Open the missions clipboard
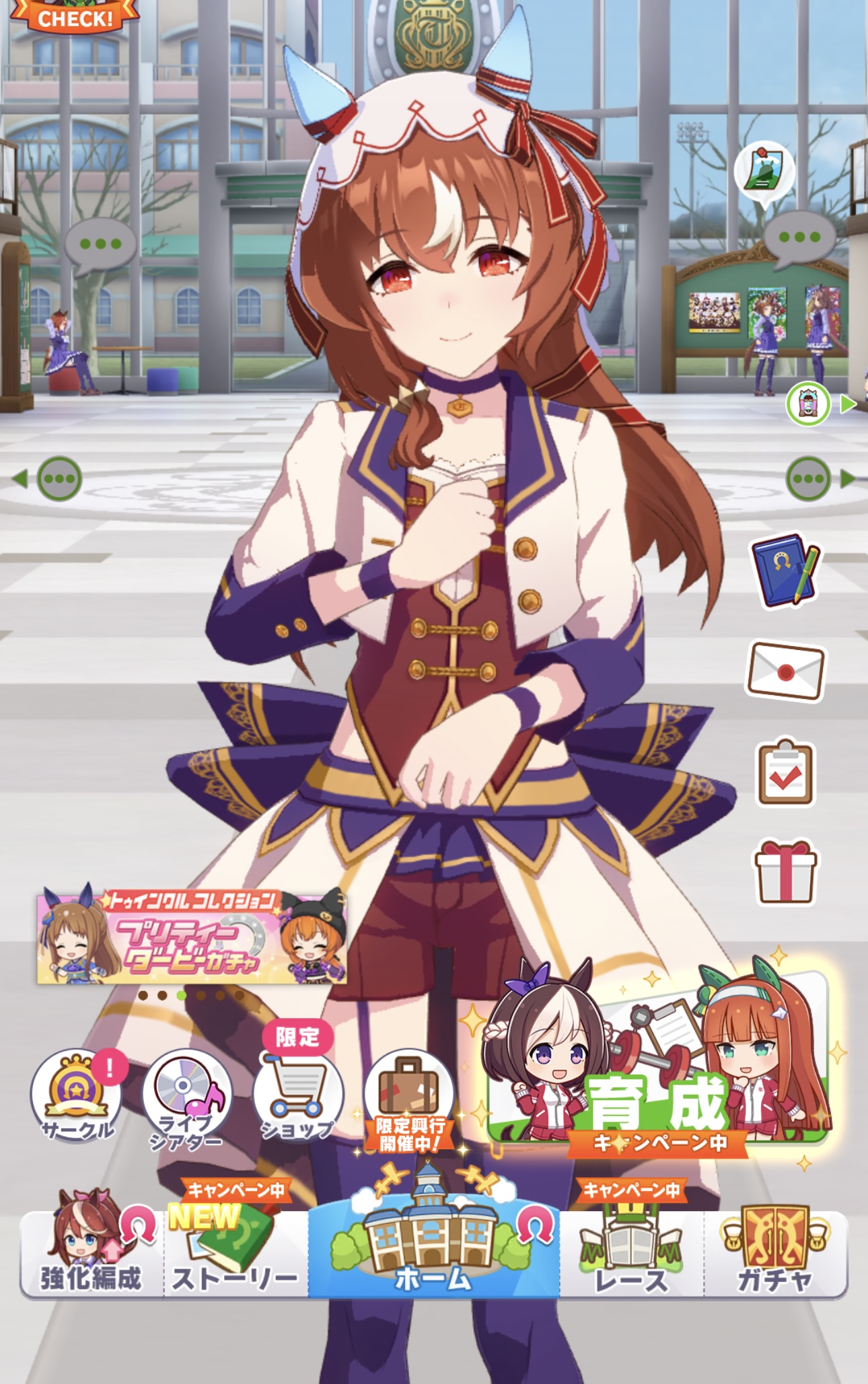Image resolution: width=868 pixels, height=1384 pixels. [785, 773]
